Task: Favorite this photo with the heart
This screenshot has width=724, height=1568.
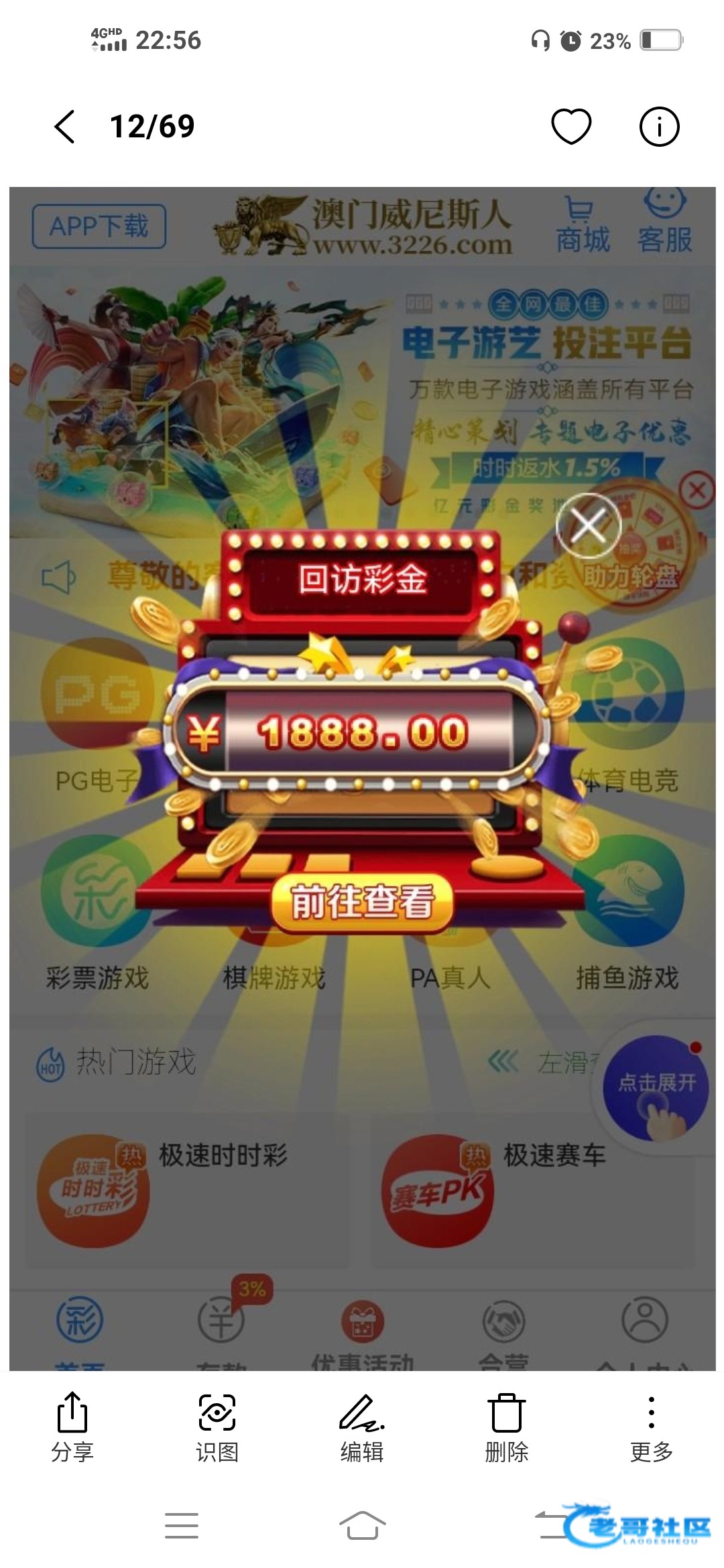Action: click(571, 127)
